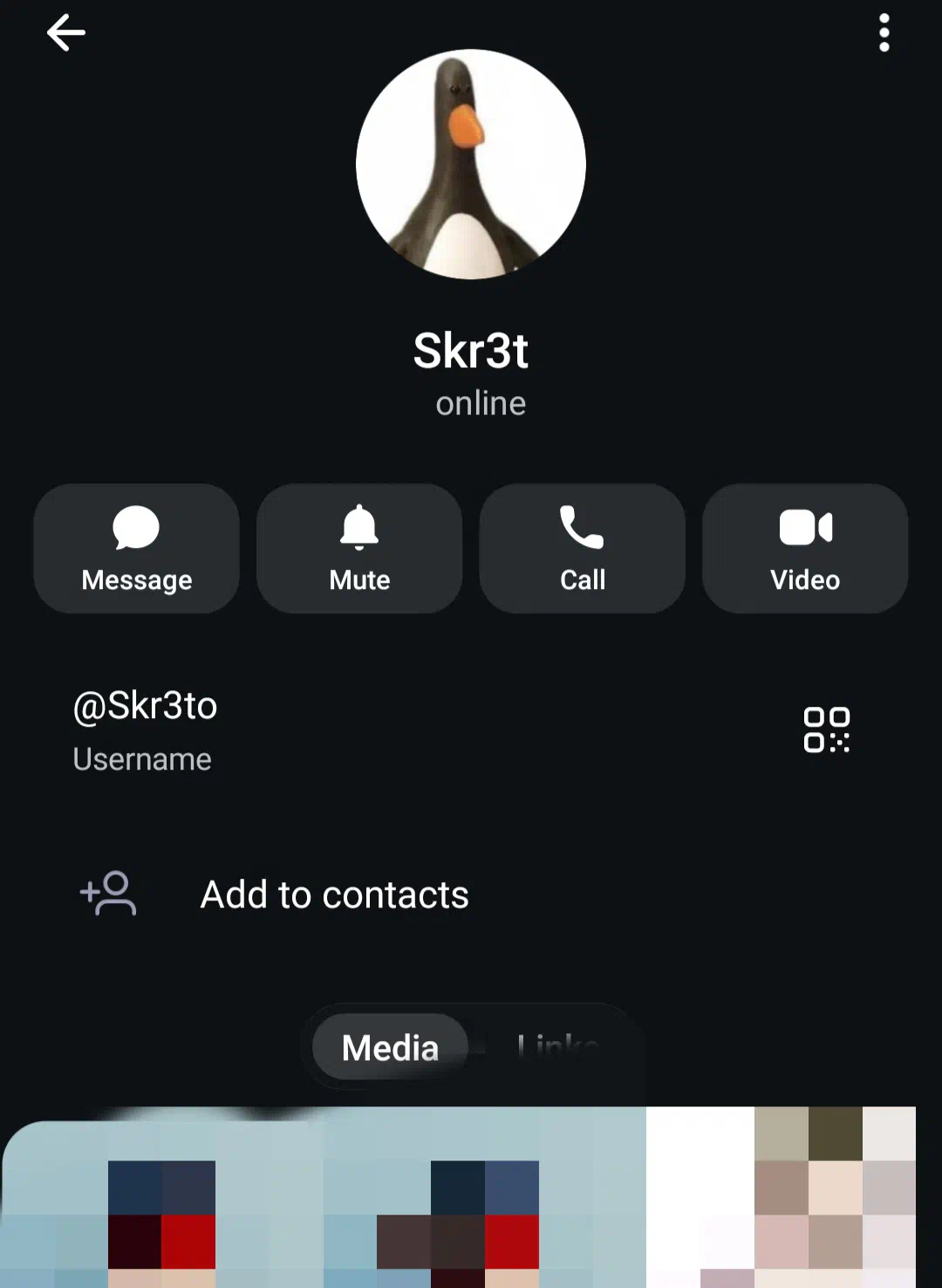Add Skr3t to contacts
Image resolution: width=942 pixels, height=1288 pixels.
coord(334,894)
